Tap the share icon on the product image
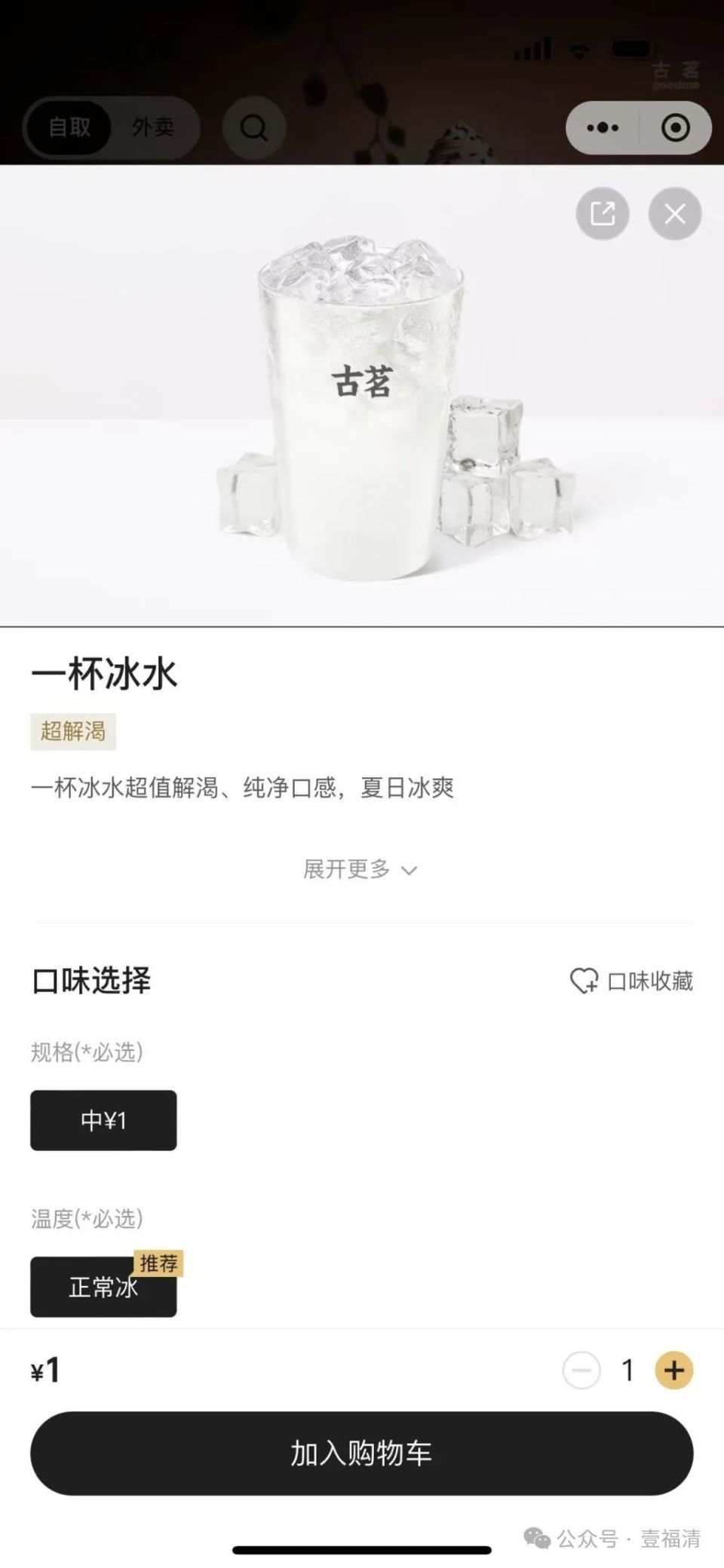Image resolution: width=724 pixels, height=1568 pixels. coord(601,214)
